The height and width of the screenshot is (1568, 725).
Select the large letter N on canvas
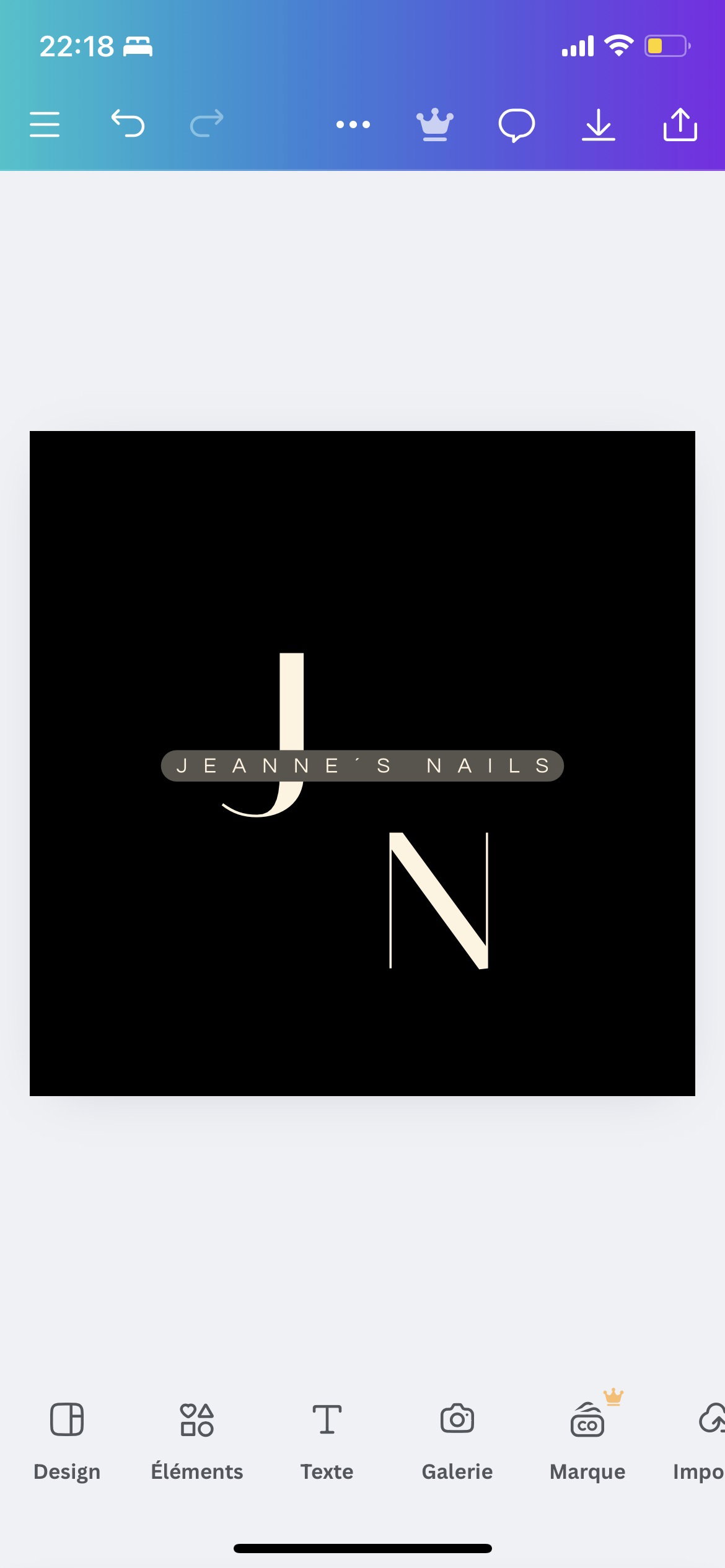[x=439, y=900]
